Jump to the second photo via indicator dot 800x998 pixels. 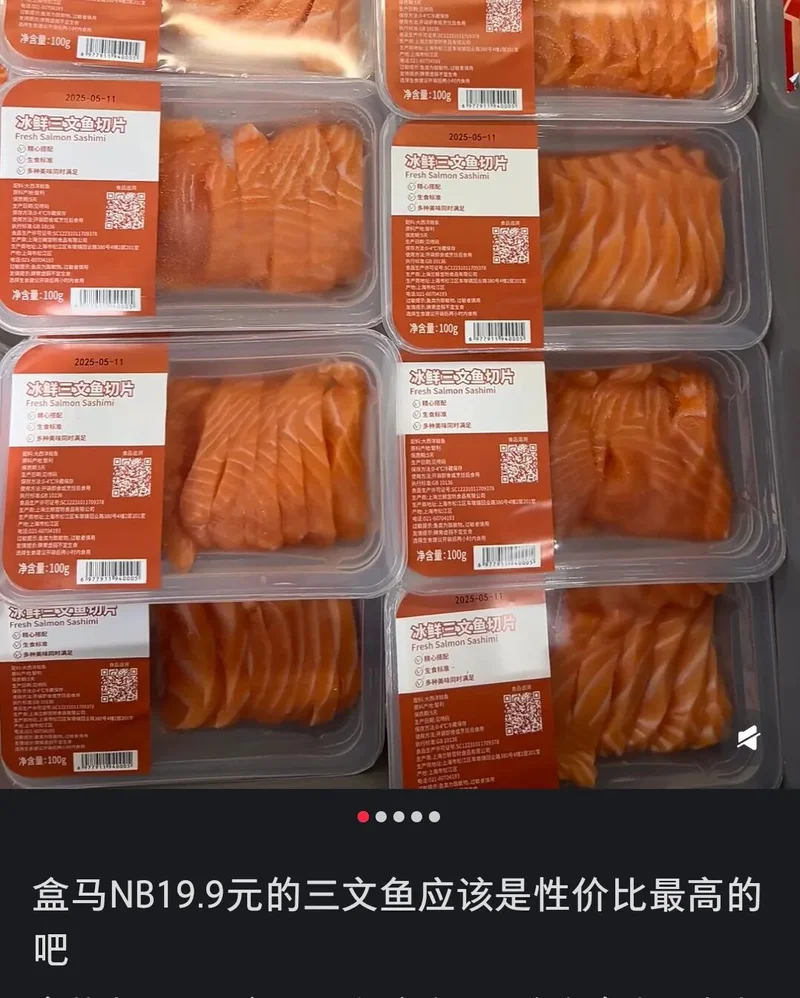381,817
